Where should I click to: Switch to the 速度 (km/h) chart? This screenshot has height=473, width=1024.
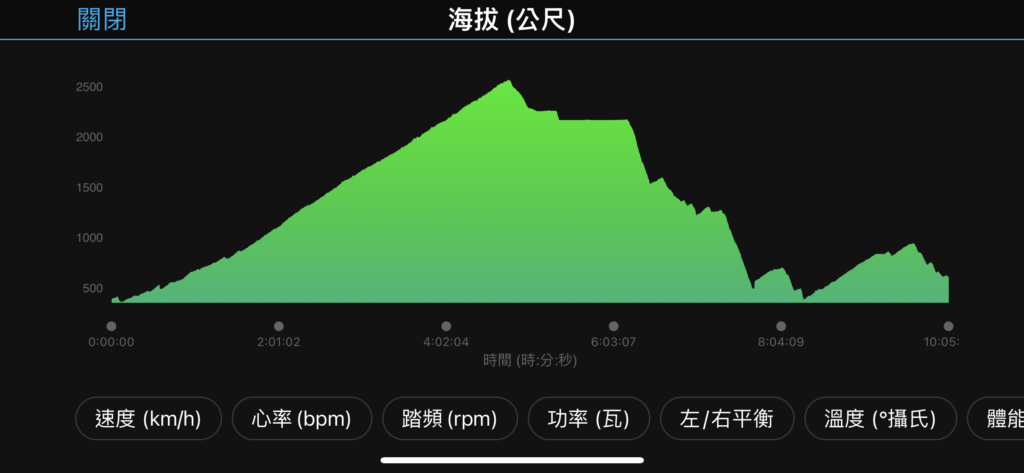[149, 419]
